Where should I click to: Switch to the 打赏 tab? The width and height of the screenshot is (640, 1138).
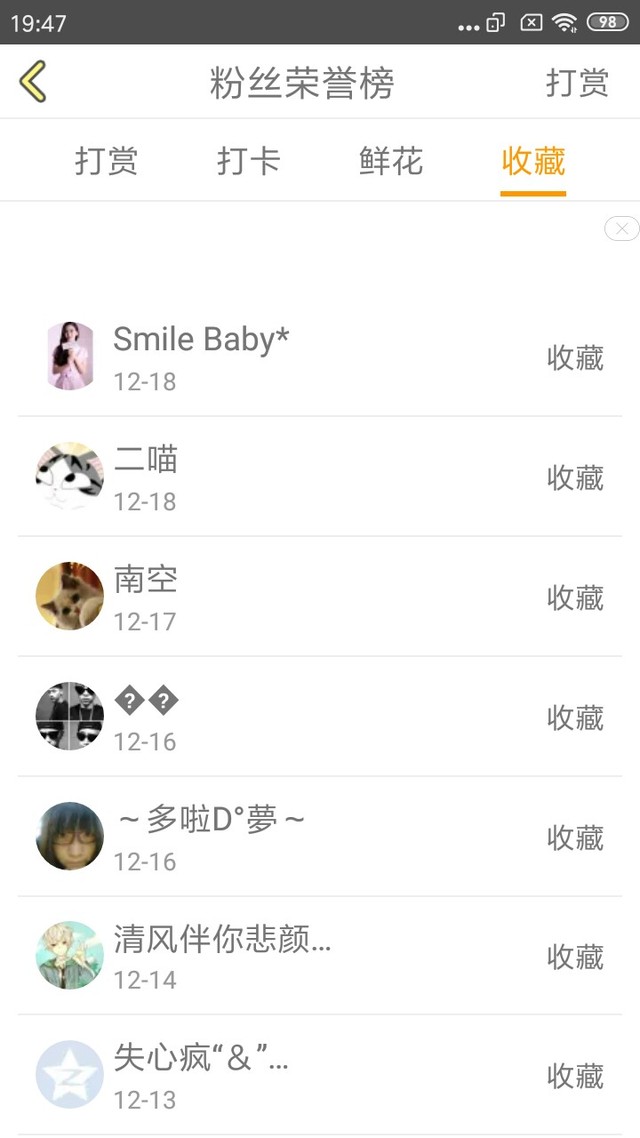coord(106,161)
